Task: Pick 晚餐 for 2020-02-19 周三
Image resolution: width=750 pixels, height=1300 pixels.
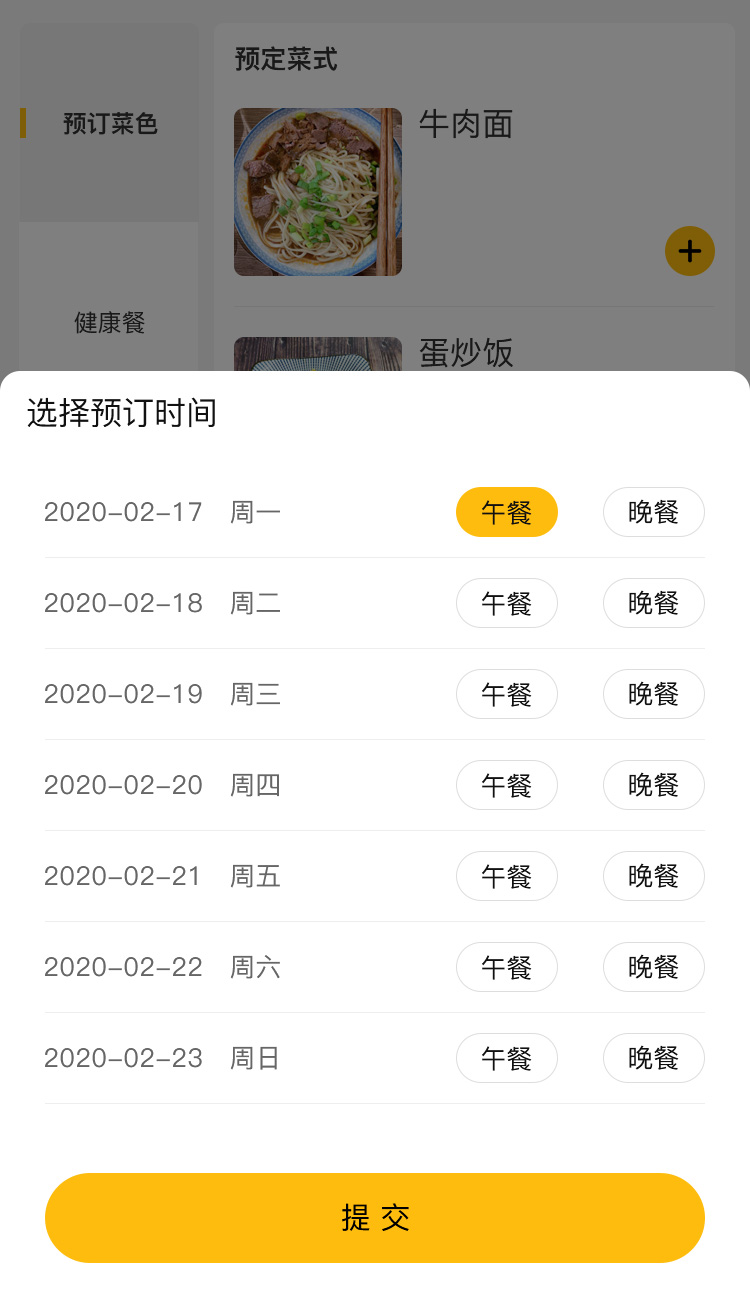Action: 653,694
